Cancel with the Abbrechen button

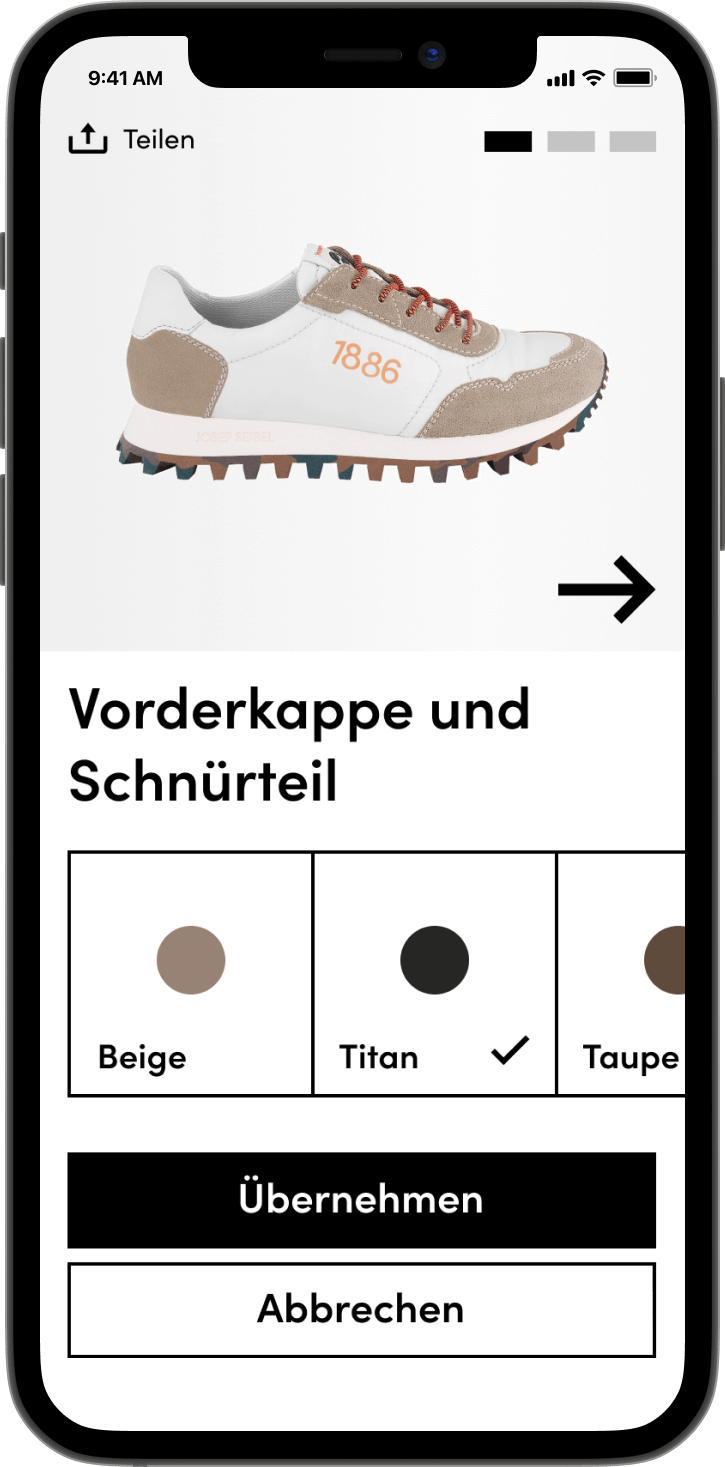(361, 1309)
